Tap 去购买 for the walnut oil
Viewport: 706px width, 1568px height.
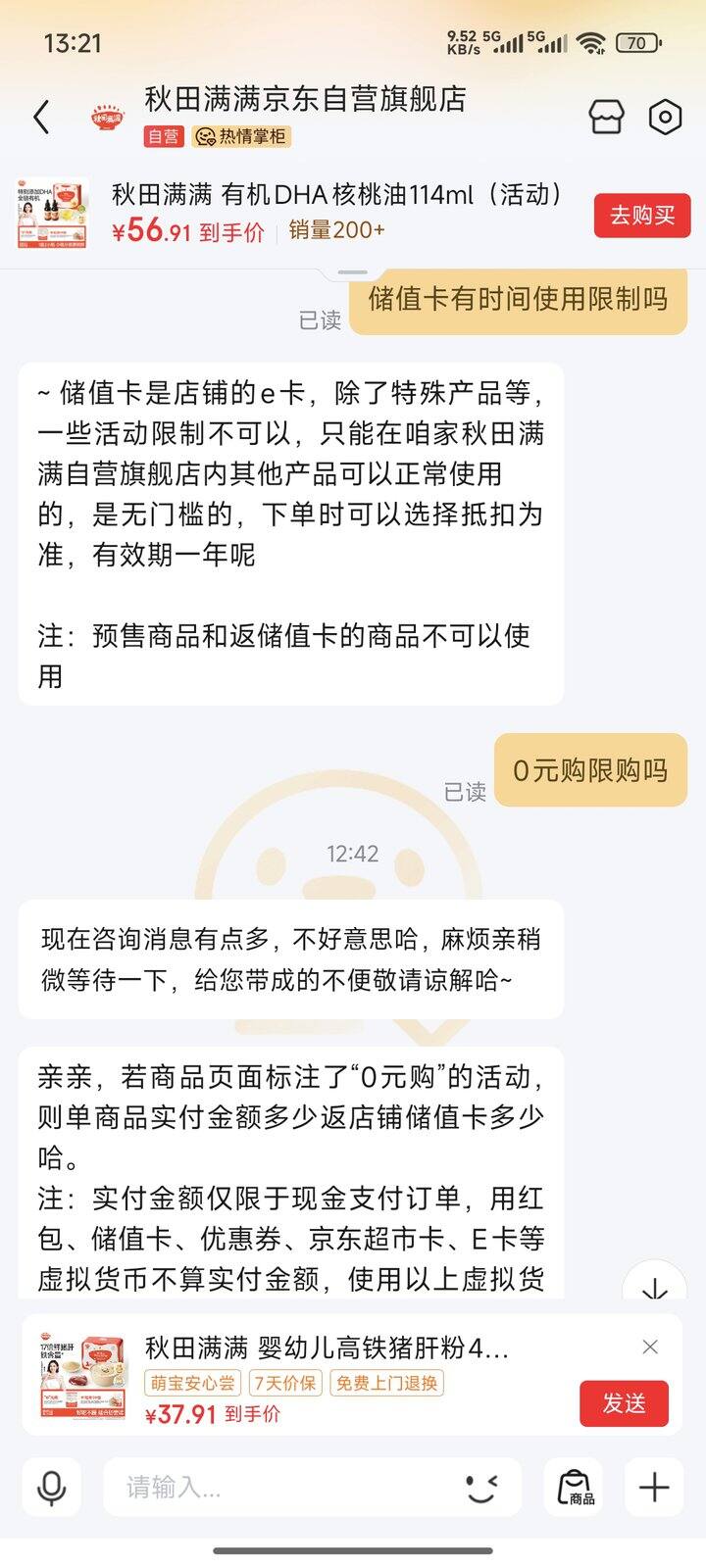(x=641, y=216)
